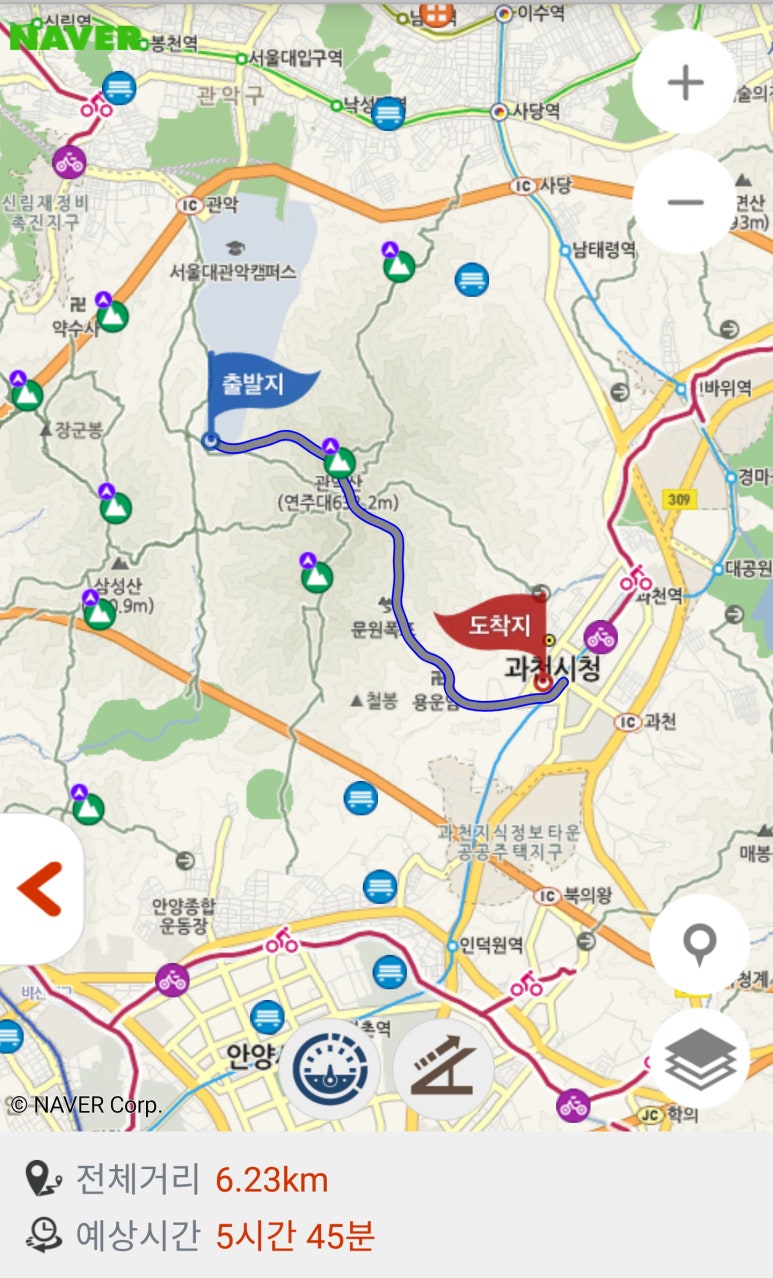Open the map layers selector

click(699, 1058)
